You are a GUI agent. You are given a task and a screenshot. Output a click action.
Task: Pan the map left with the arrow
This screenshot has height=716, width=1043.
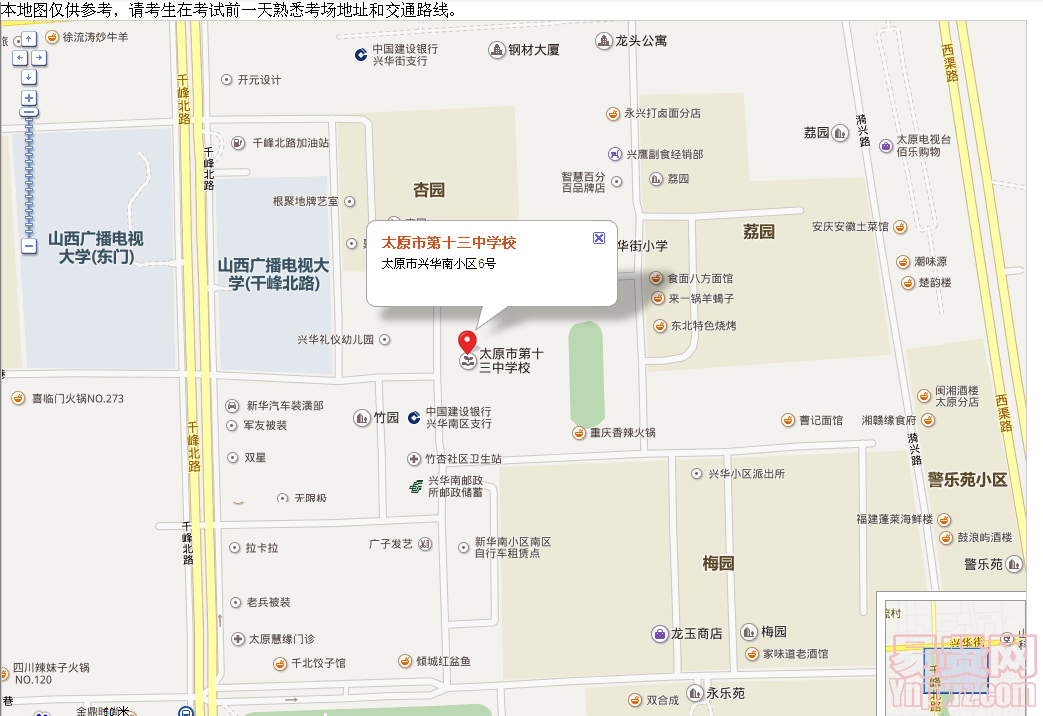pyautogui.click(x=19, y=58)
